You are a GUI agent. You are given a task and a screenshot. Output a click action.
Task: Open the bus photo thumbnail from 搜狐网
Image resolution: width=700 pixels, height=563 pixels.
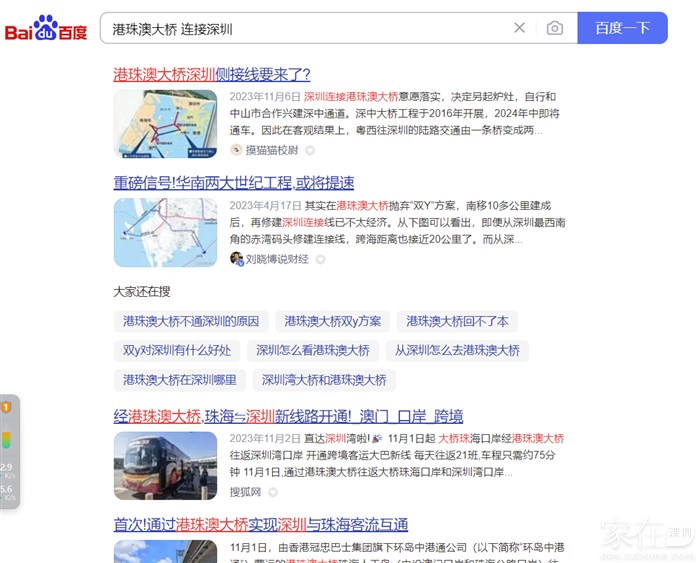click(x=165, y=465)
